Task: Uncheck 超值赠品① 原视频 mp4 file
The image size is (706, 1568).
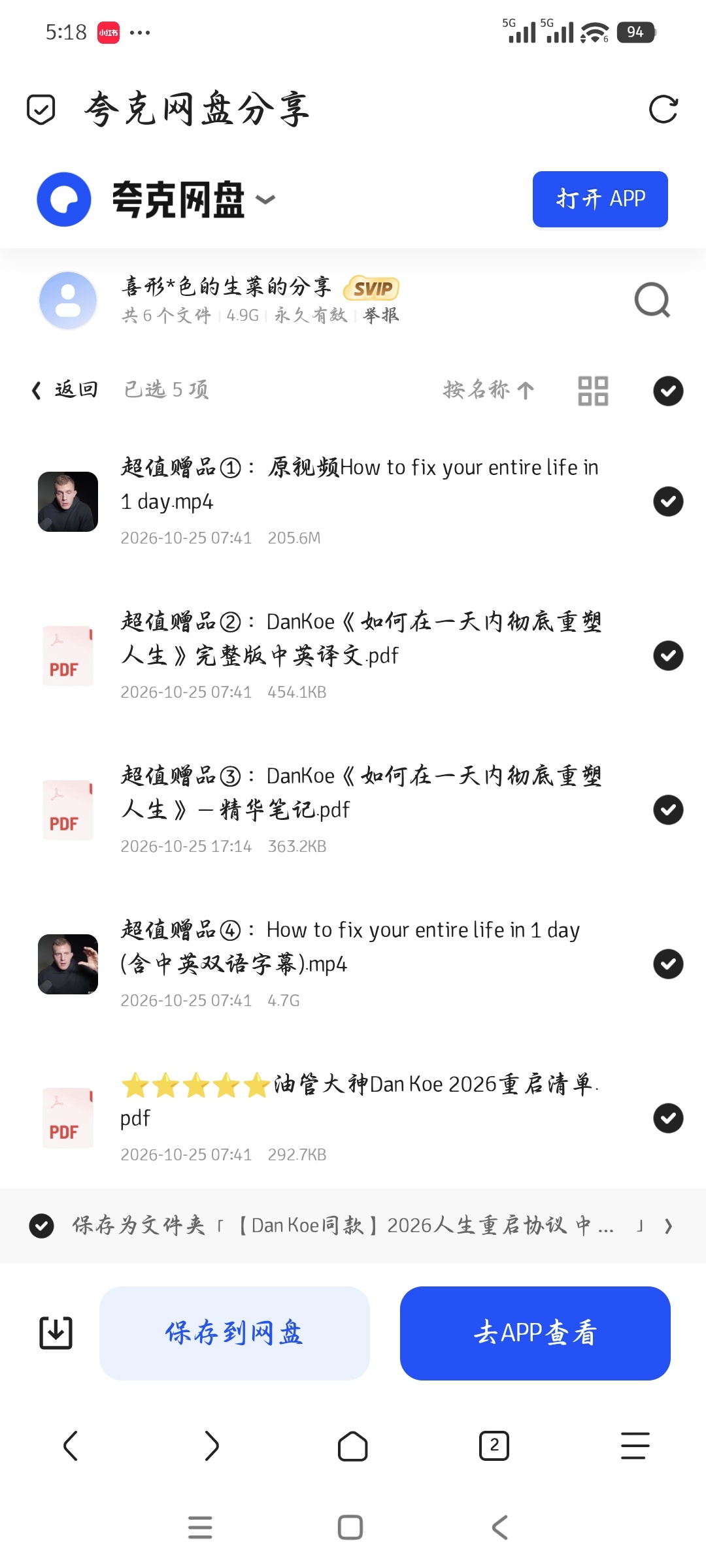Action: pos(668,502)
